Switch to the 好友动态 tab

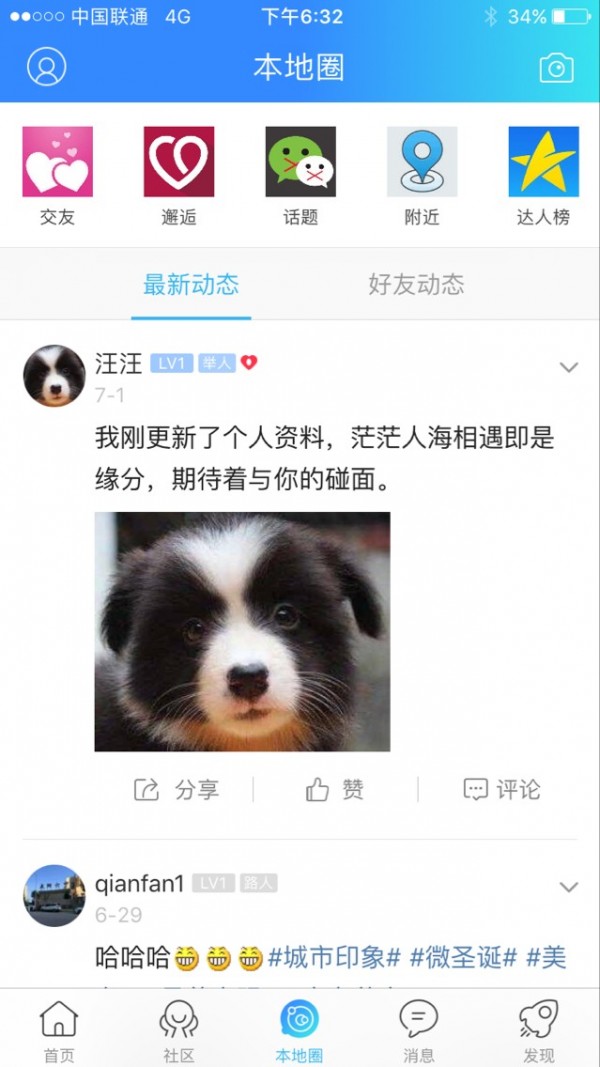point(416,284)
